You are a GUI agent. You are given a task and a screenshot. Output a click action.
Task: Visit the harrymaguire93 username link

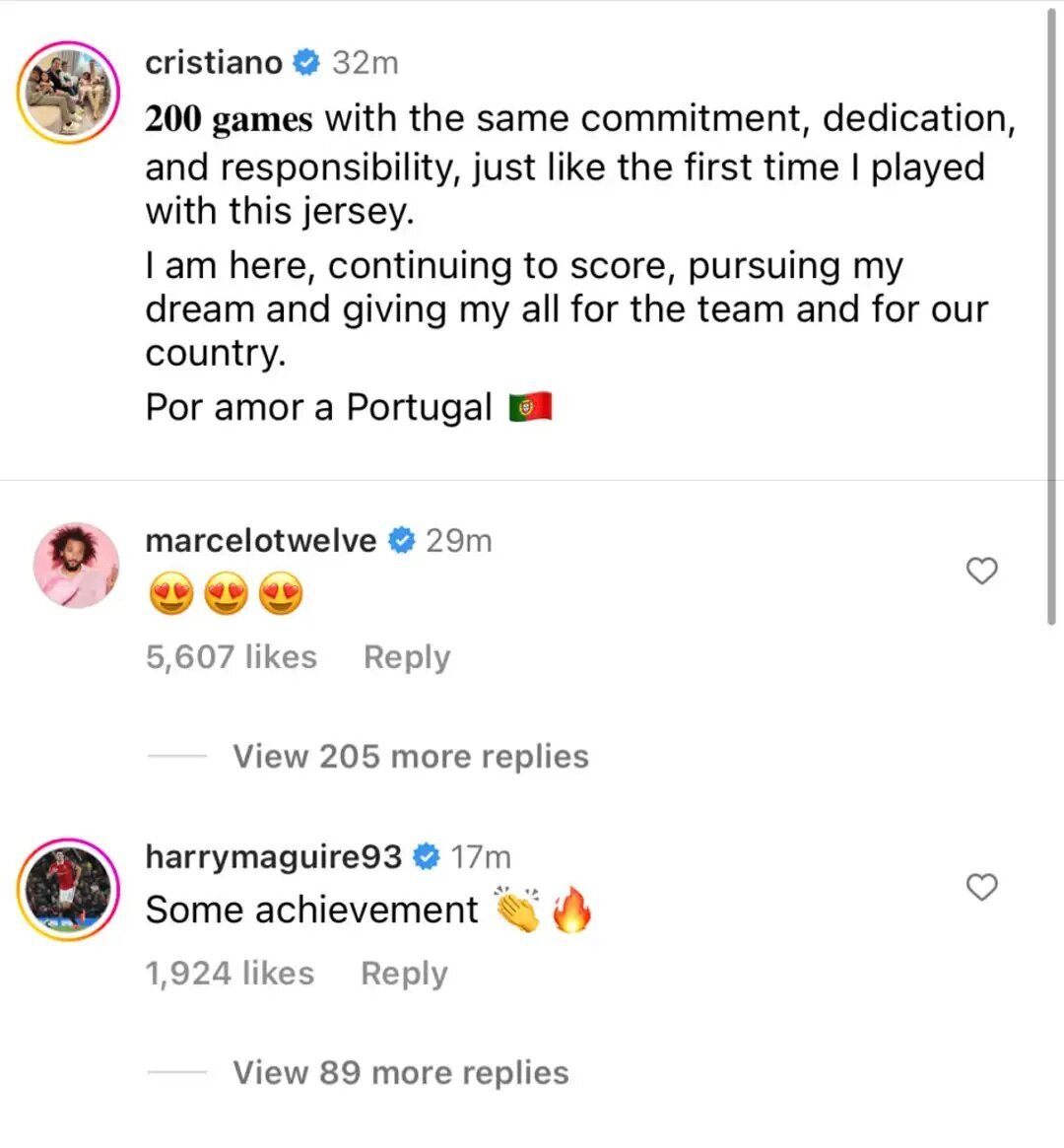click(x=273, y=857)
